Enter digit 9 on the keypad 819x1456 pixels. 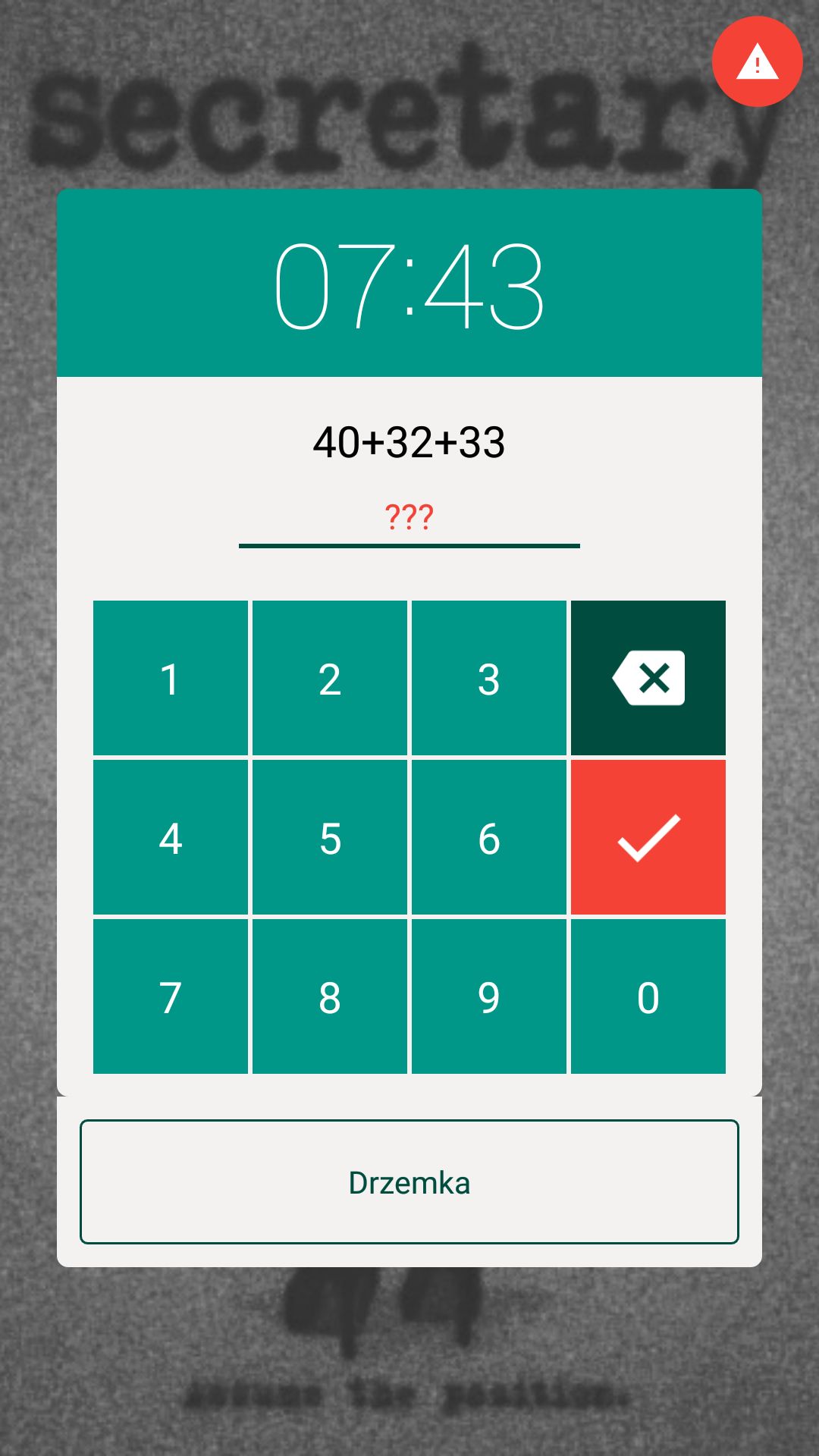point(489,996)
